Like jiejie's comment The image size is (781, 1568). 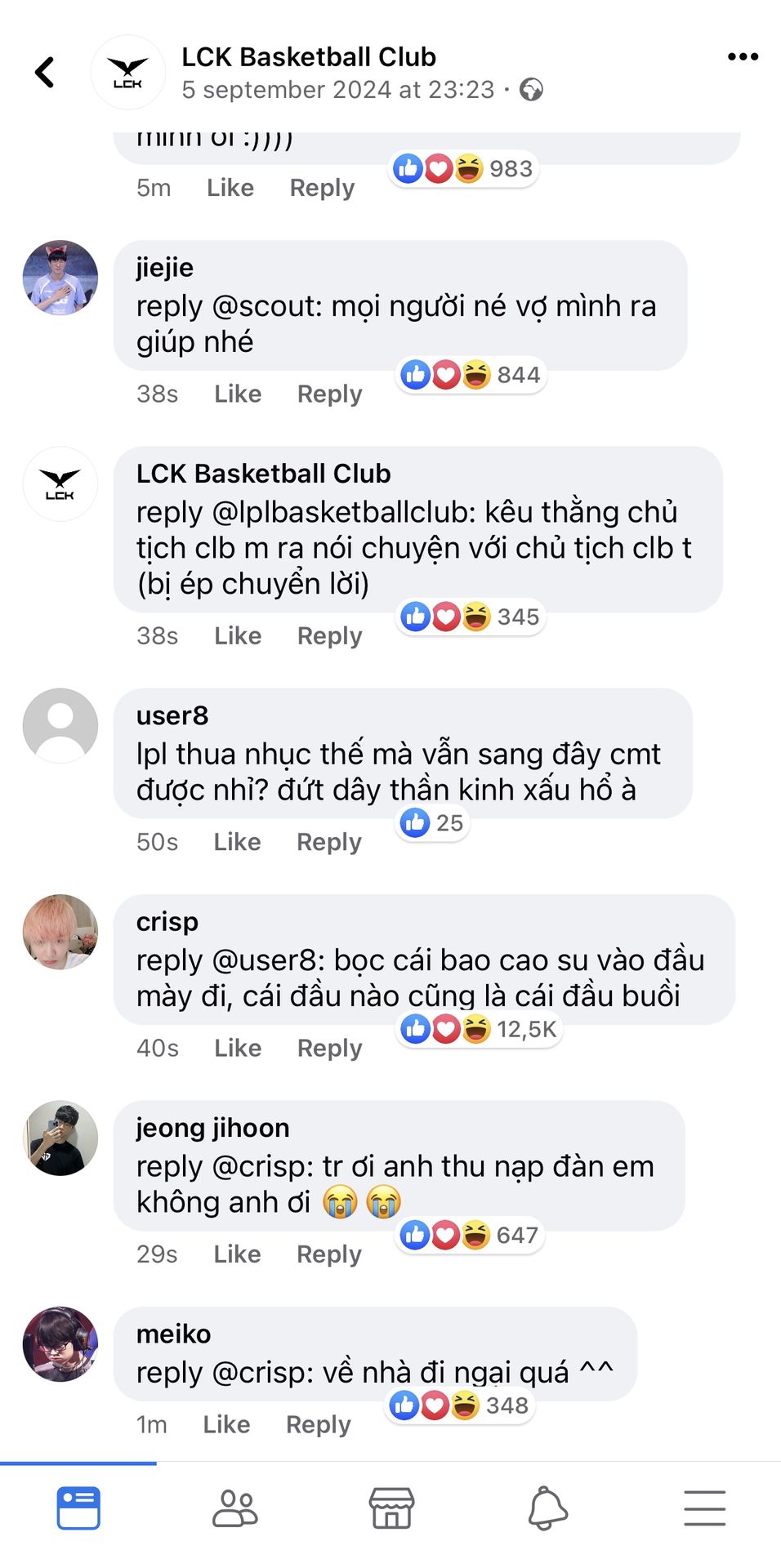coord(237,394)
